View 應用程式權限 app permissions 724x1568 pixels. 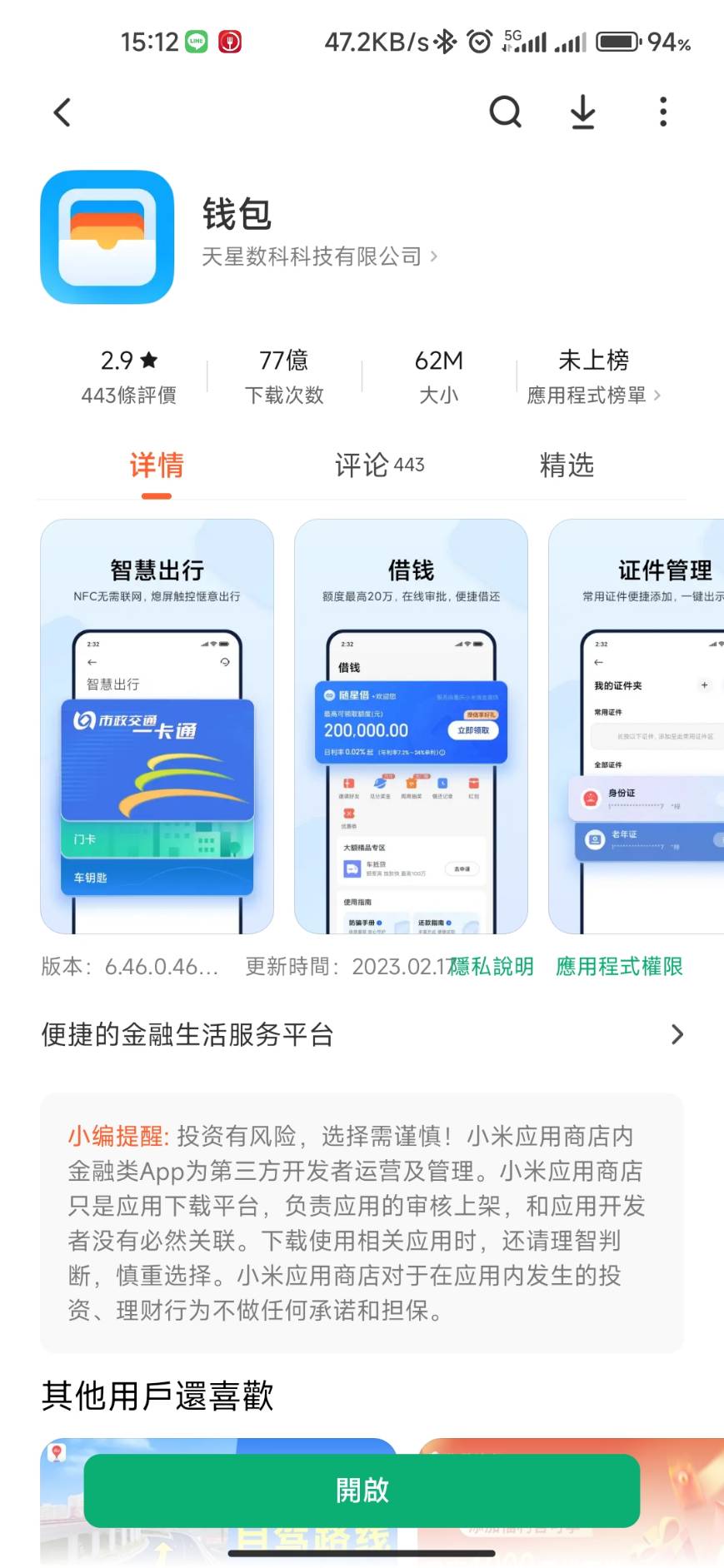point(620,967)
